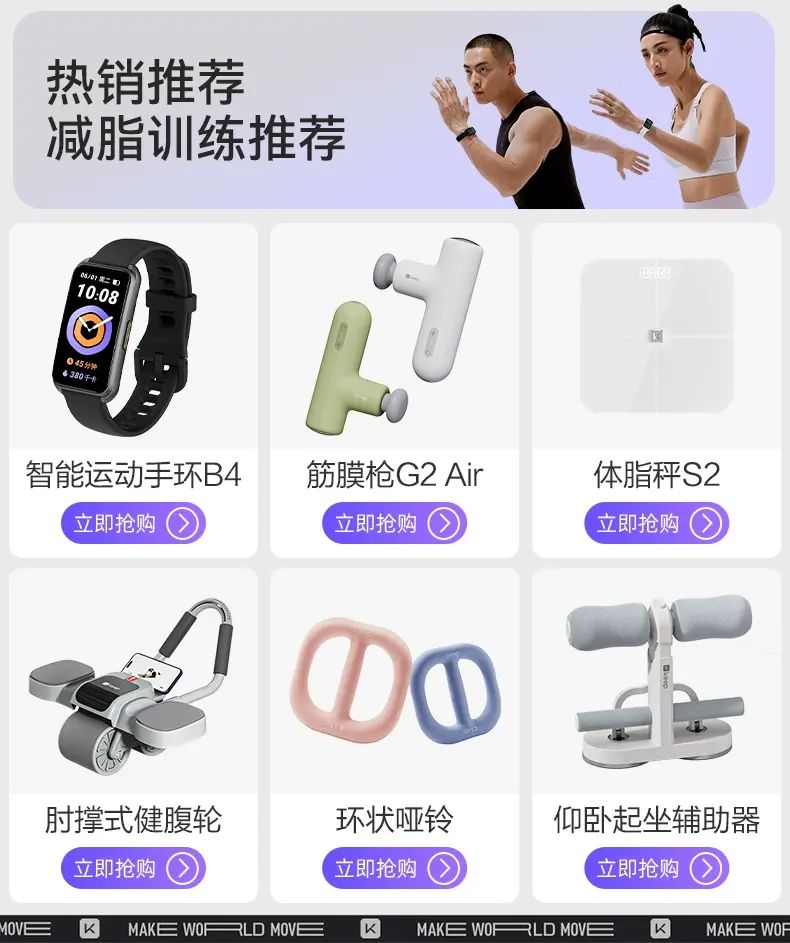790x943 pixels.
Task: Select 立即抢购 under 体脂秤S2
Action: click(x=657, y=523)
